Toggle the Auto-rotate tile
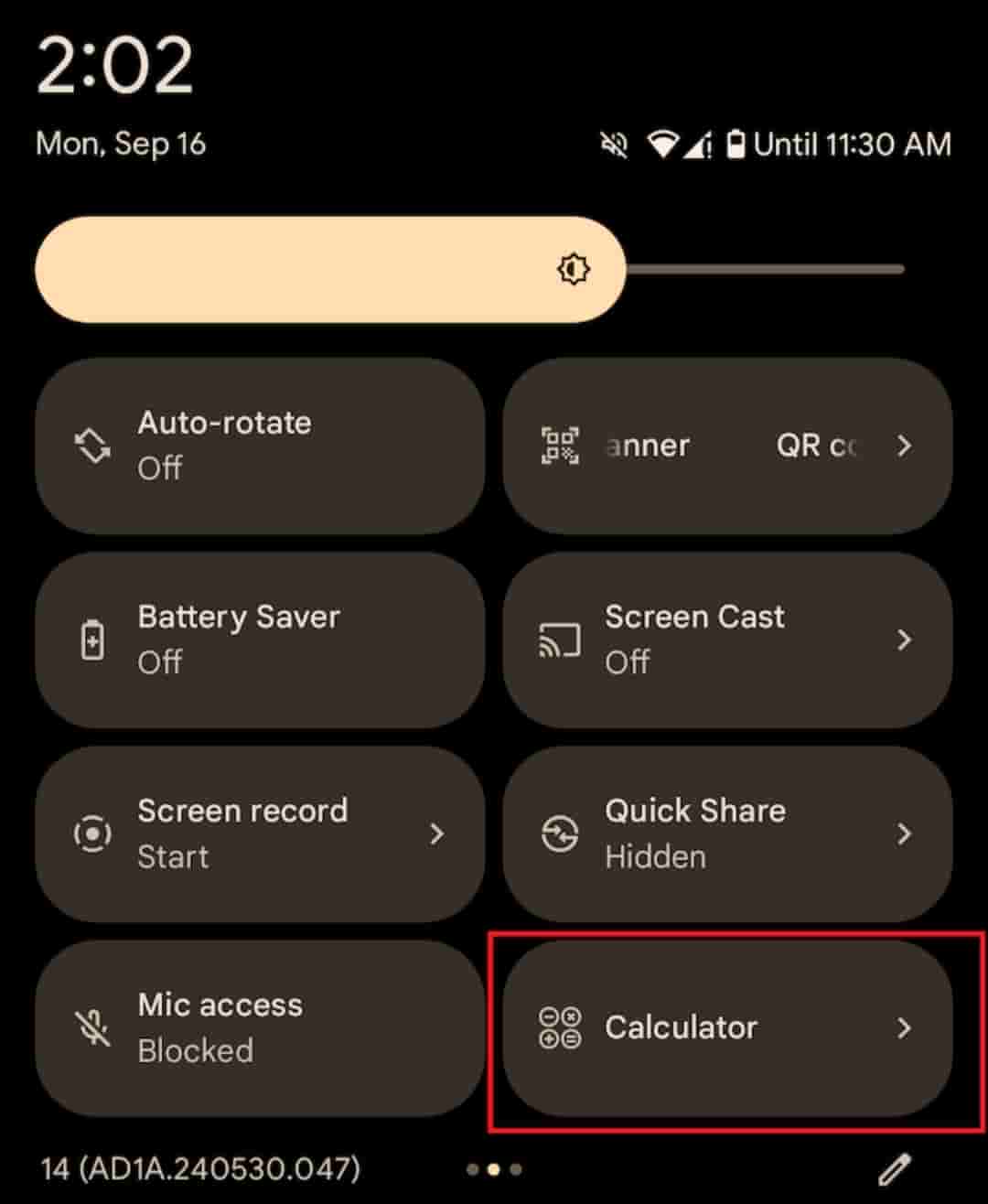This screenshot has height=1204, width=988. [259, 446]
